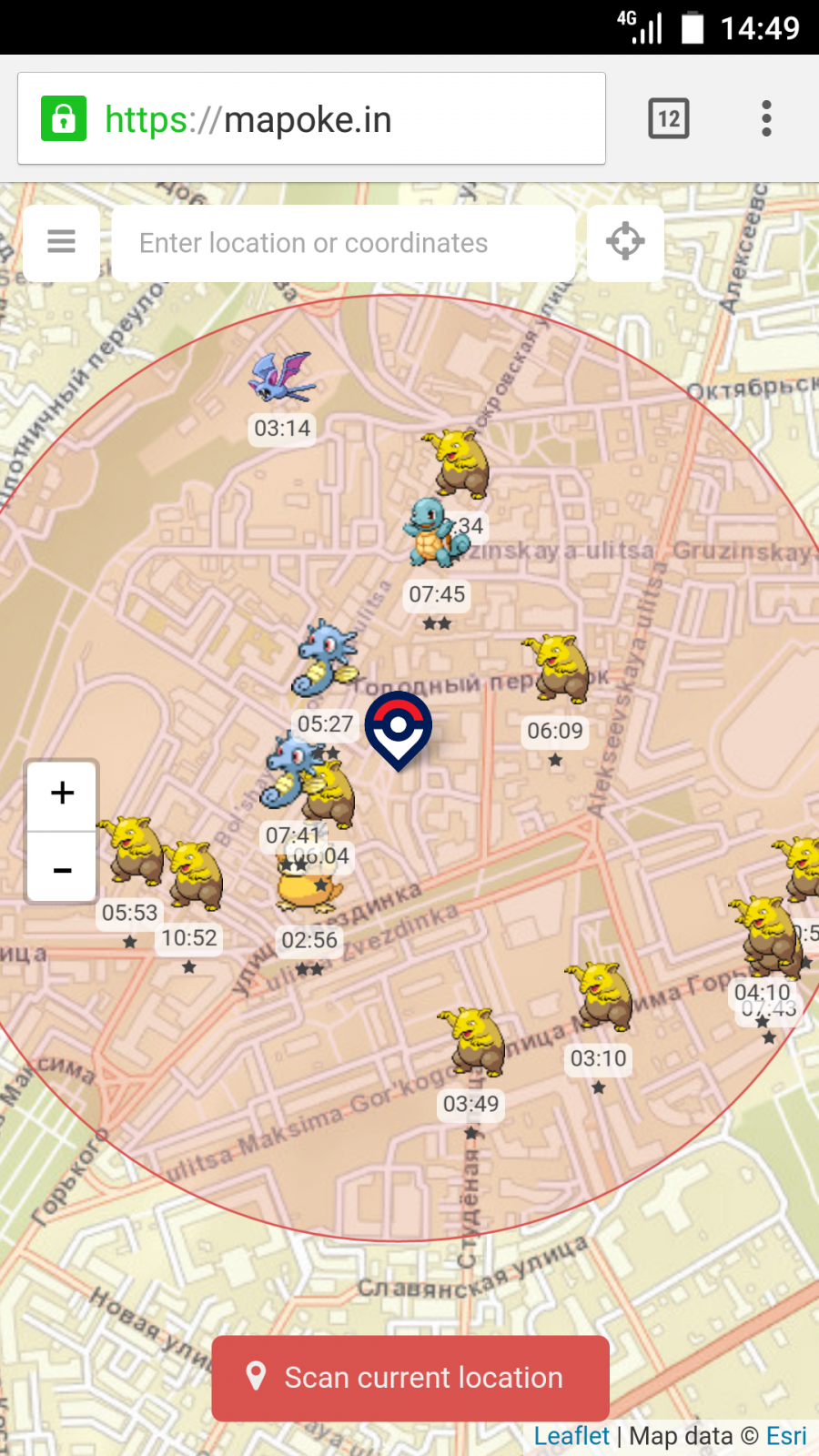Viewport: 819px width, 1456px height.
Task: Open the browser tabs switcher showing 12
Action: 669,118
